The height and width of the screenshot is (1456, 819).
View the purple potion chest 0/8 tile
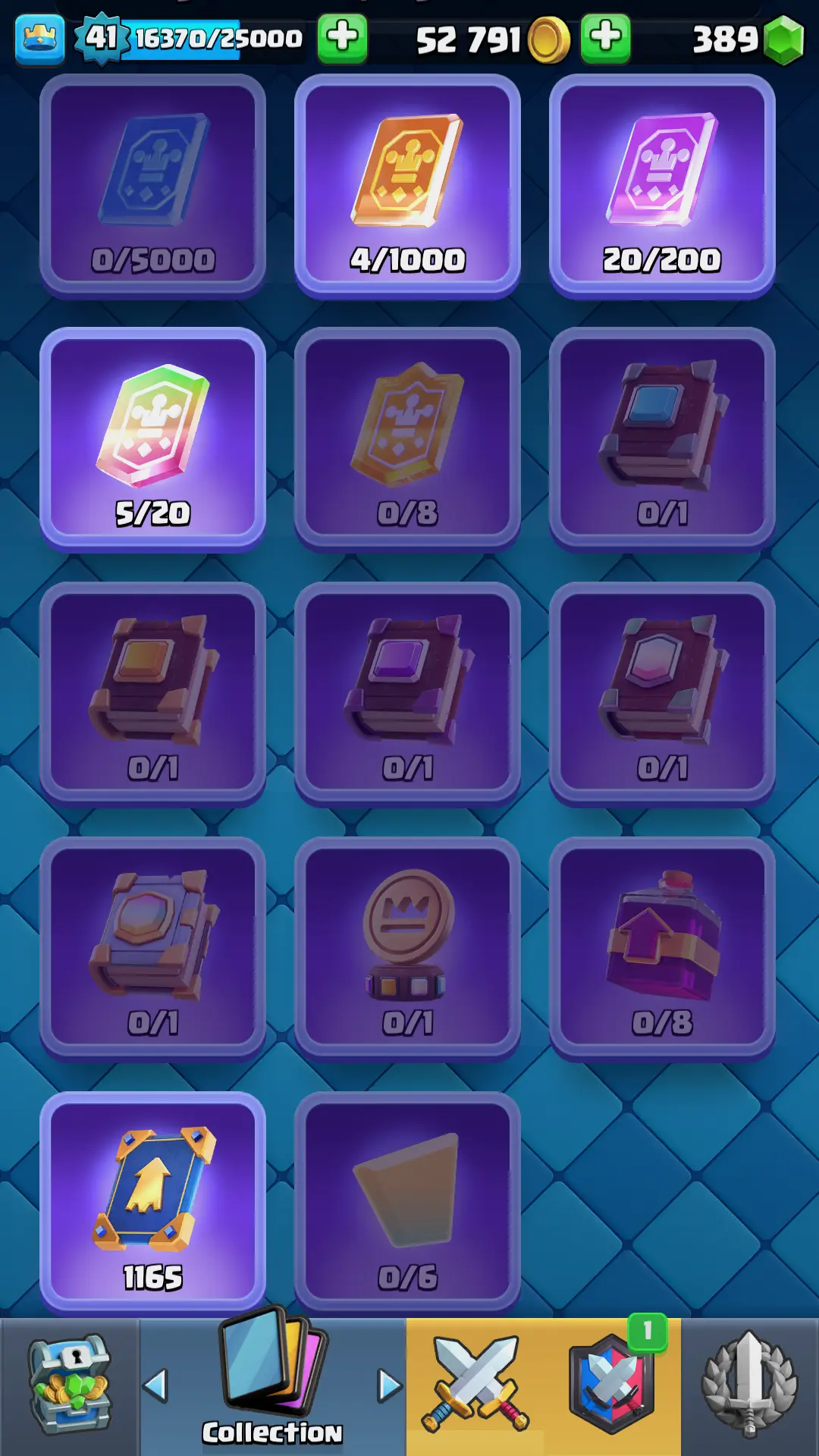pos(662,948)
